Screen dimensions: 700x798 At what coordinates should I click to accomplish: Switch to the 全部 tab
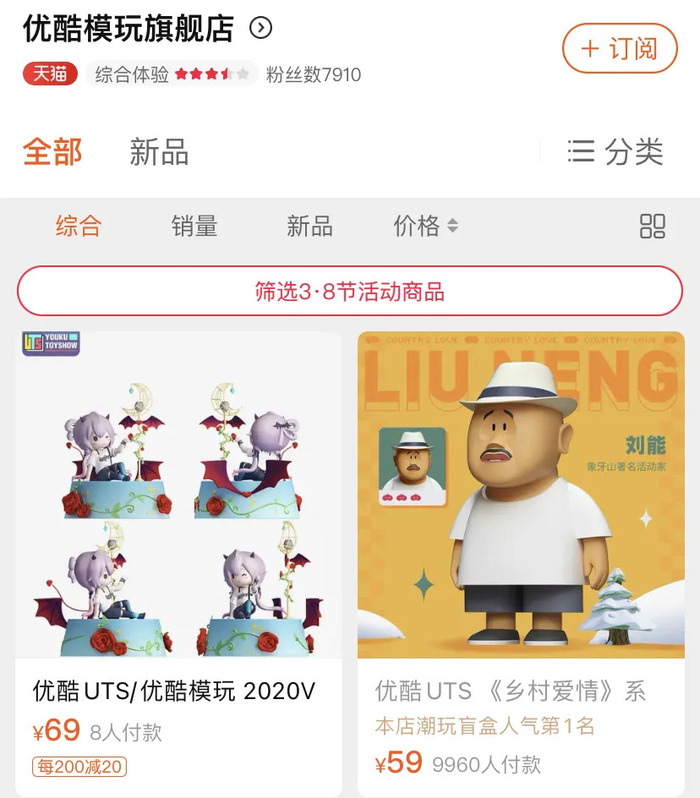[x=53, y=152]
